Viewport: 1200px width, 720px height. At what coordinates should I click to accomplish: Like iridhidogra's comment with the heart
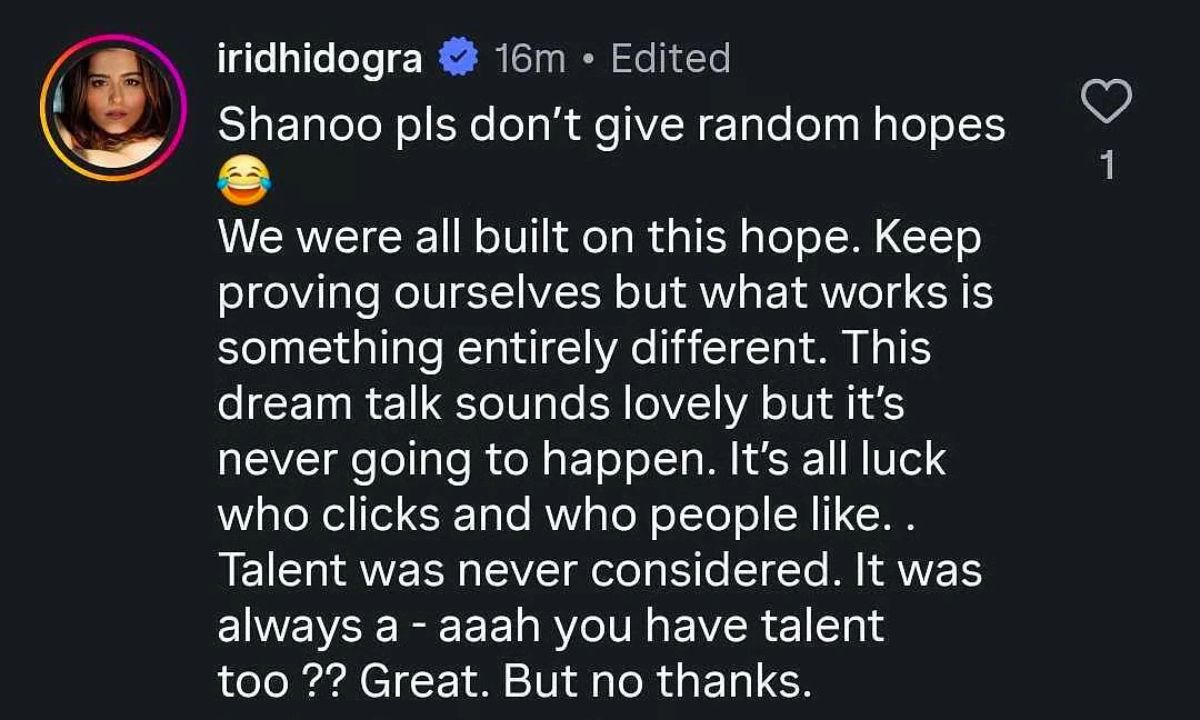click(1106, 100)
